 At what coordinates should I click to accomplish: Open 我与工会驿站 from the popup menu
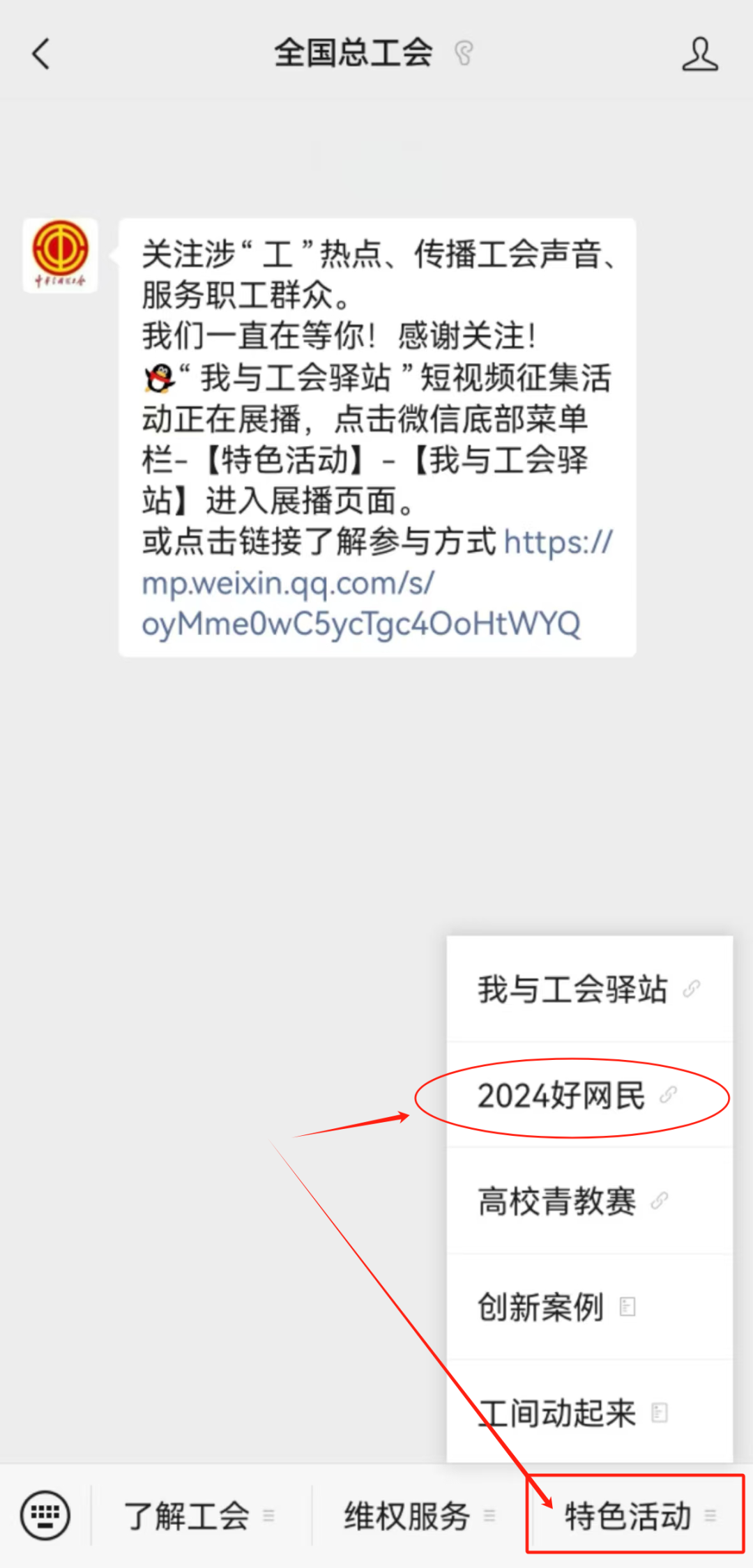coord(589,989)
